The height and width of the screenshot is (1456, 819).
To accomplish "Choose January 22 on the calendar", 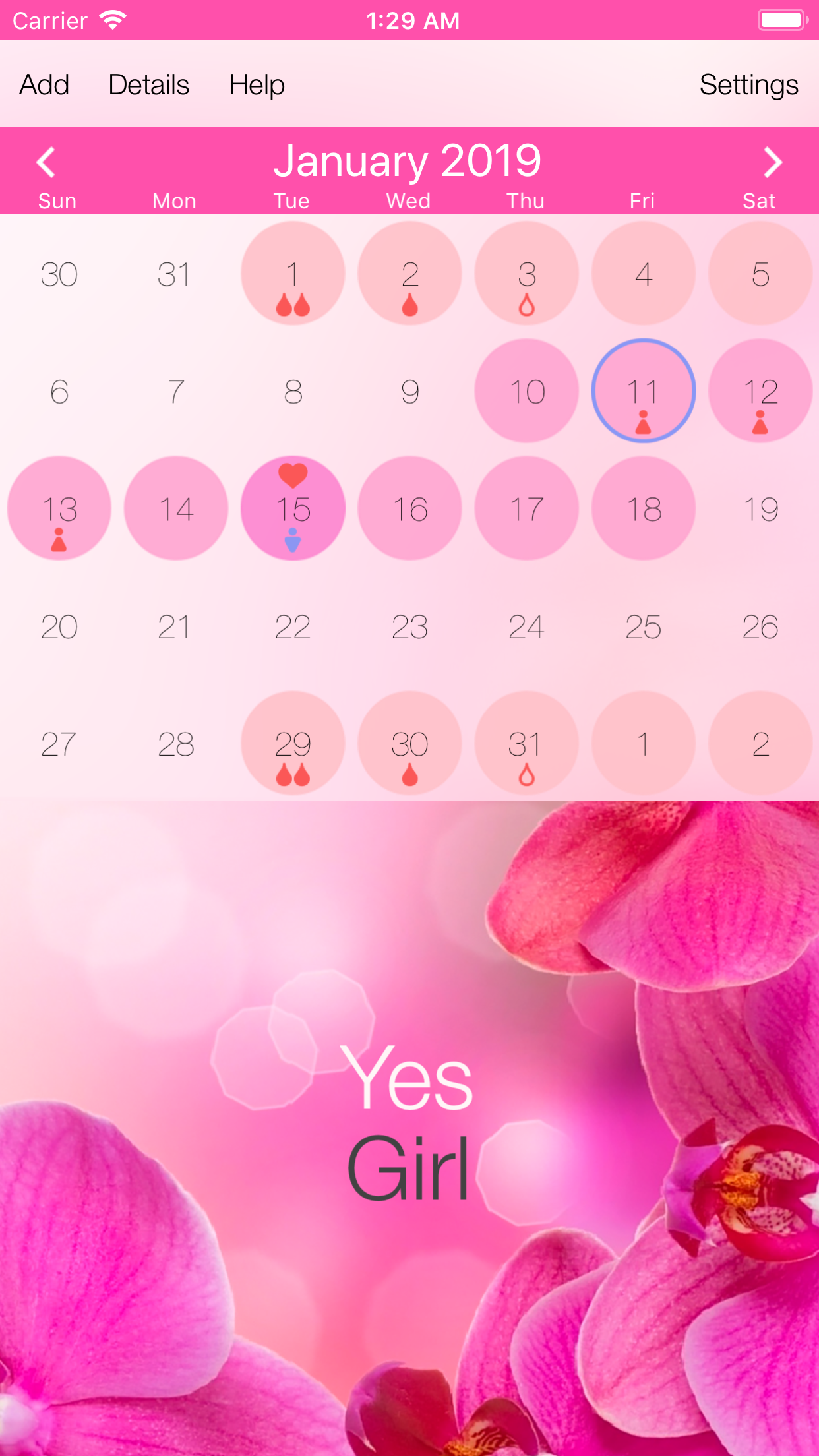I will pyautogui.click(x=293, y=626).
